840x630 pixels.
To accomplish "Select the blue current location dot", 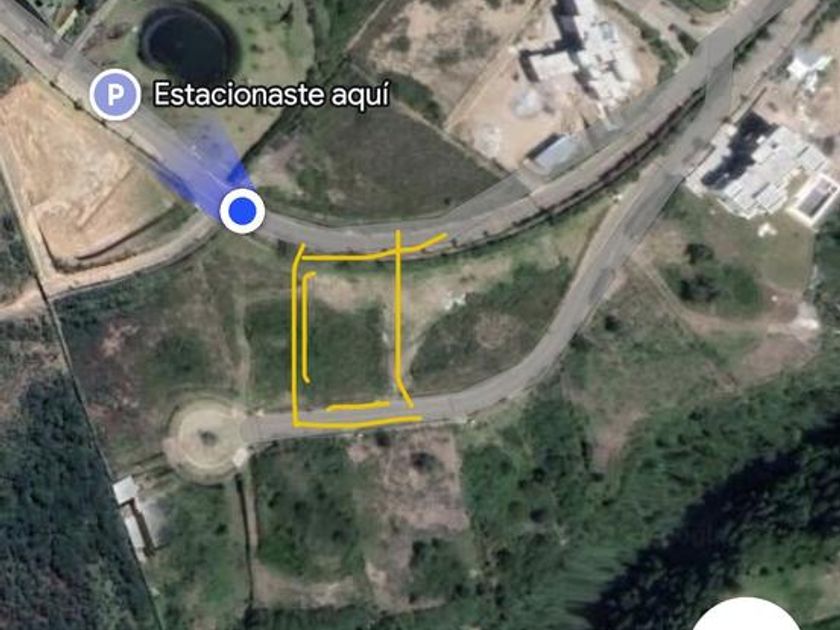I will tap(241, 211).
